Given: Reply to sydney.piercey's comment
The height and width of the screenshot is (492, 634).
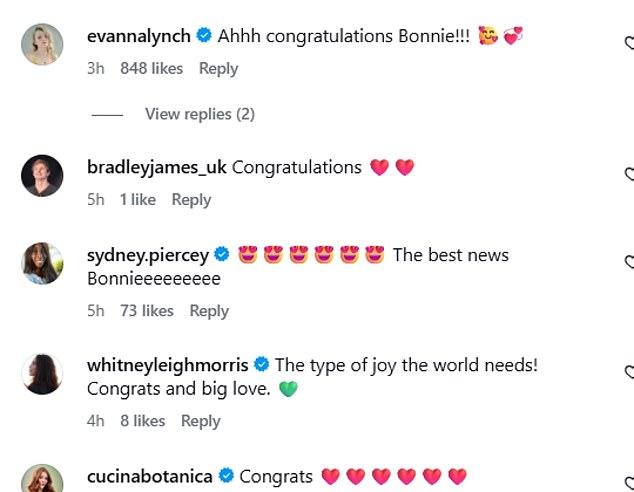Looking at the screenshot, I should 209,311.
